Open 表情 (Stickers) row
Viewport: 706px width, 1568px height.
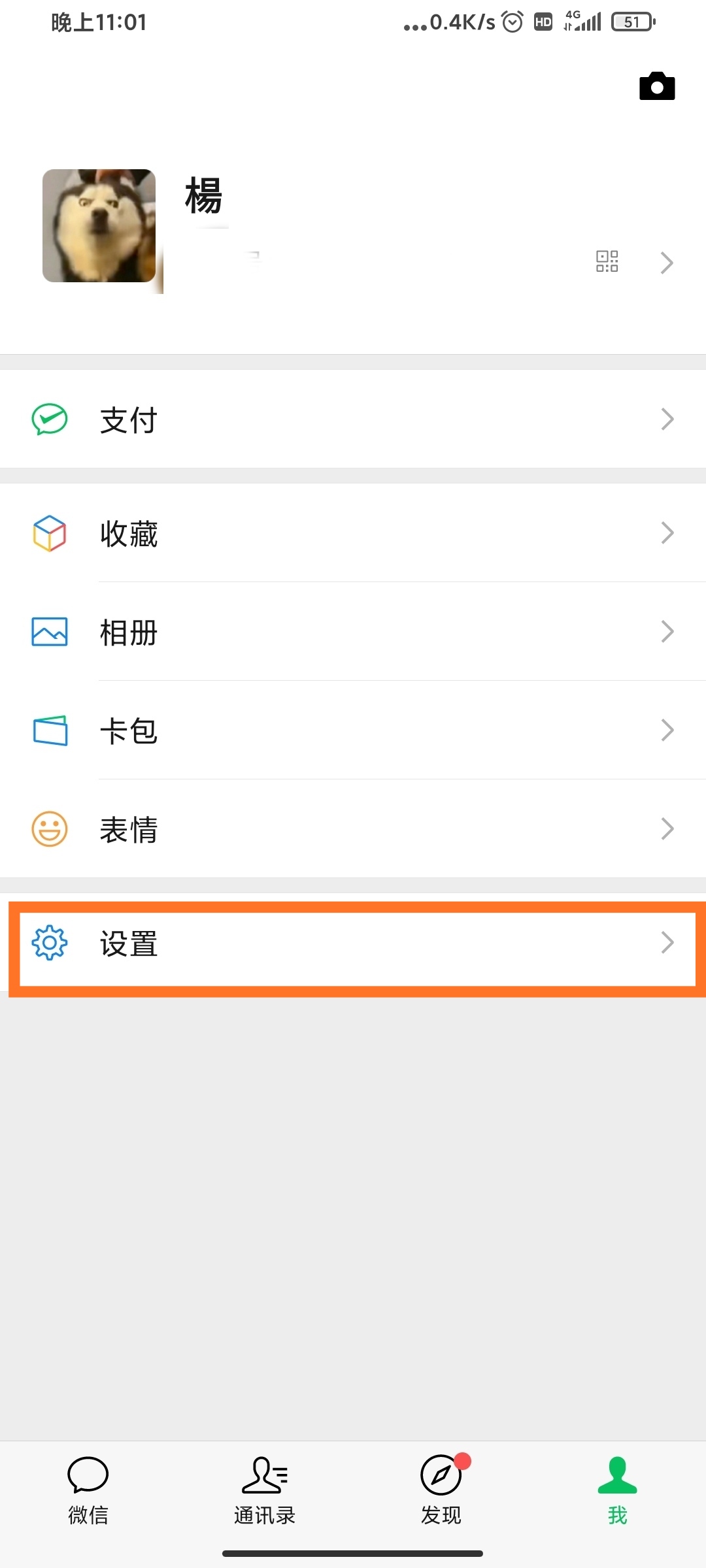coord(353,829)
